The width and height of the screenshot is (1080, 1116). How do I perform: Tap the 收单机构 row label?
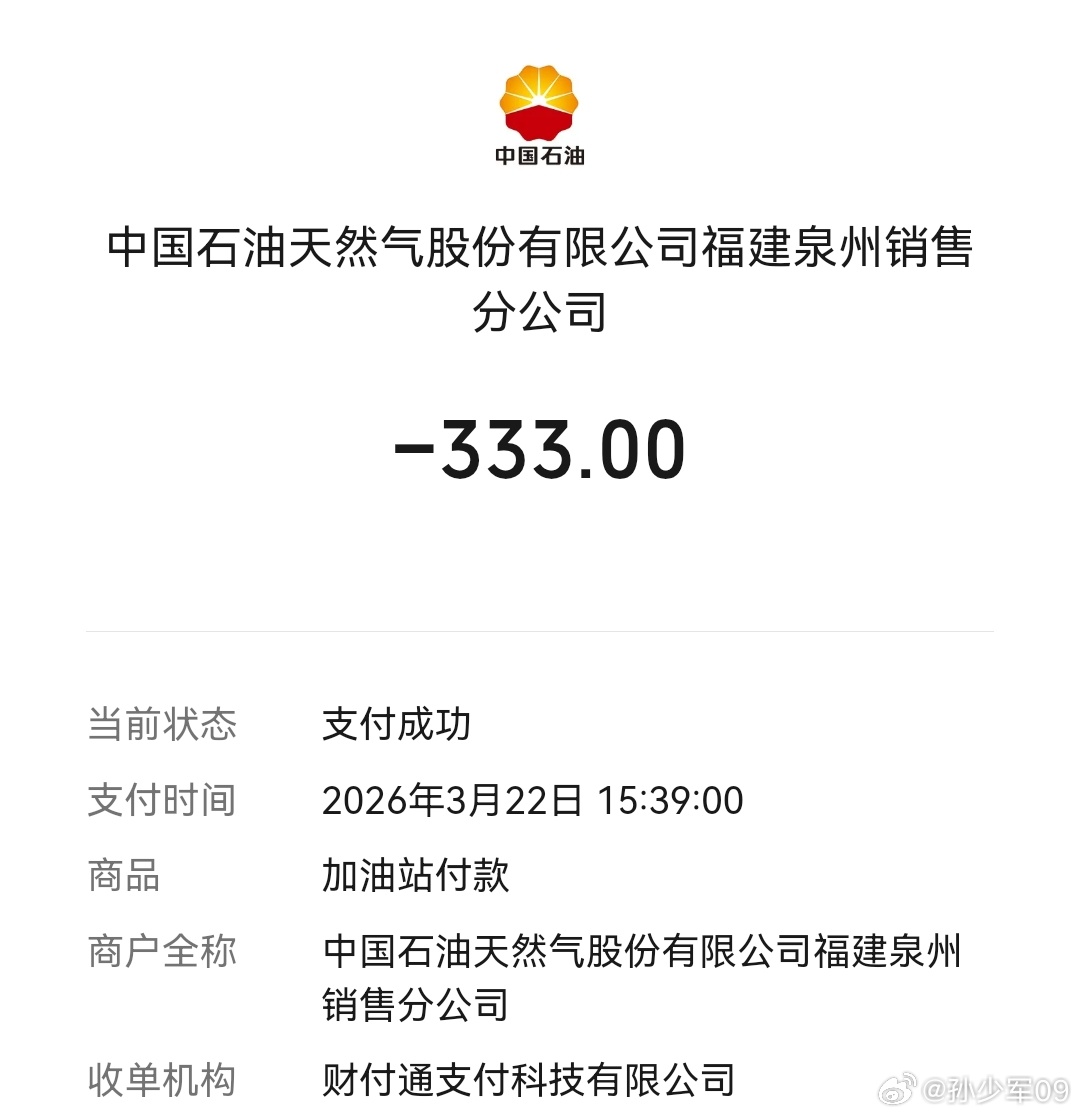pyautogui.click(x=161, y=1079)
